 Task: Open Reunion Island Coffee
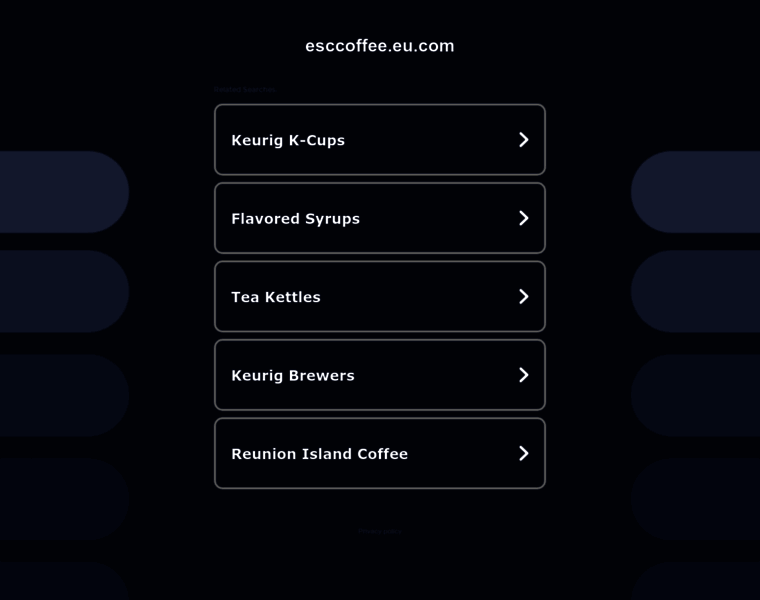click(379, 453)
